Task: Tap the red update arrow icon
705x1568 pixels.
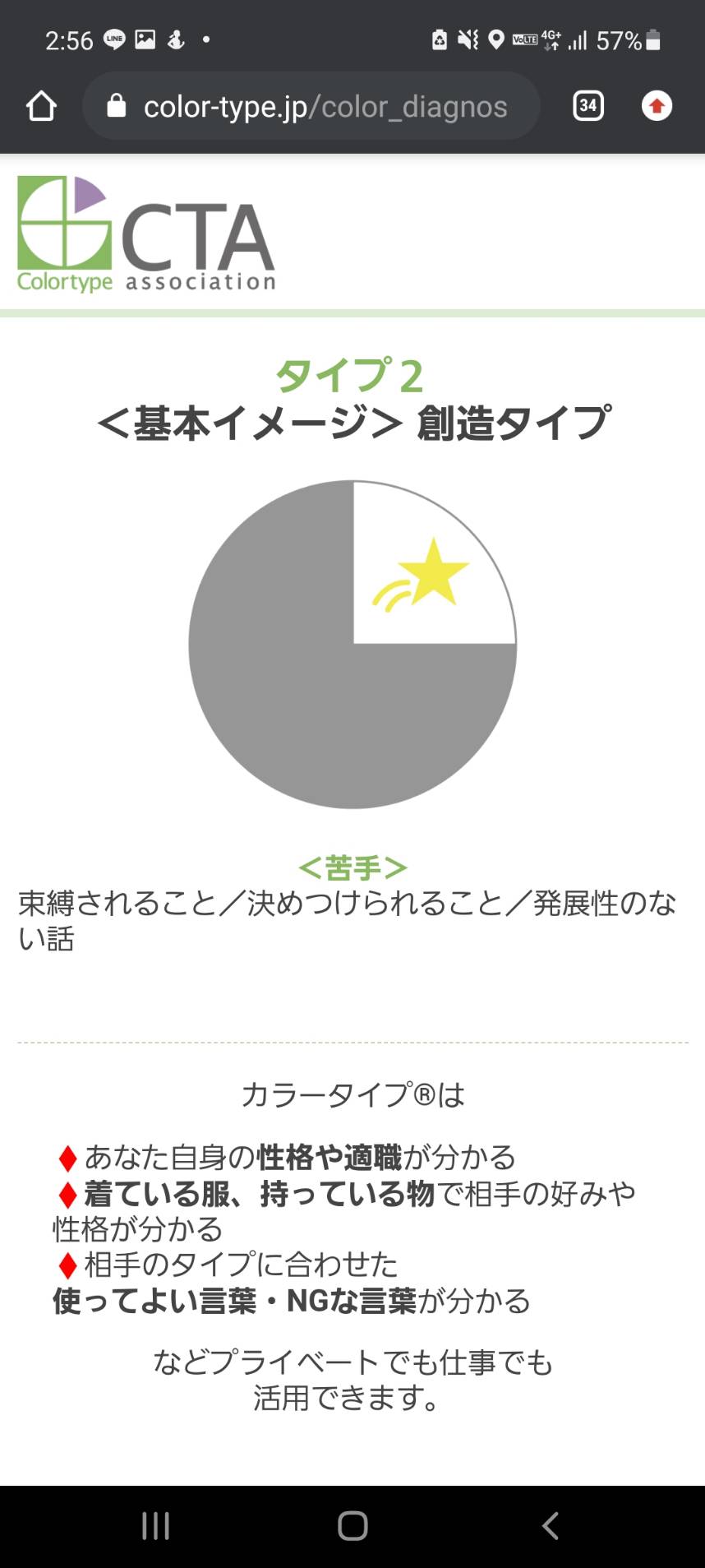Action: pos(657,106)
